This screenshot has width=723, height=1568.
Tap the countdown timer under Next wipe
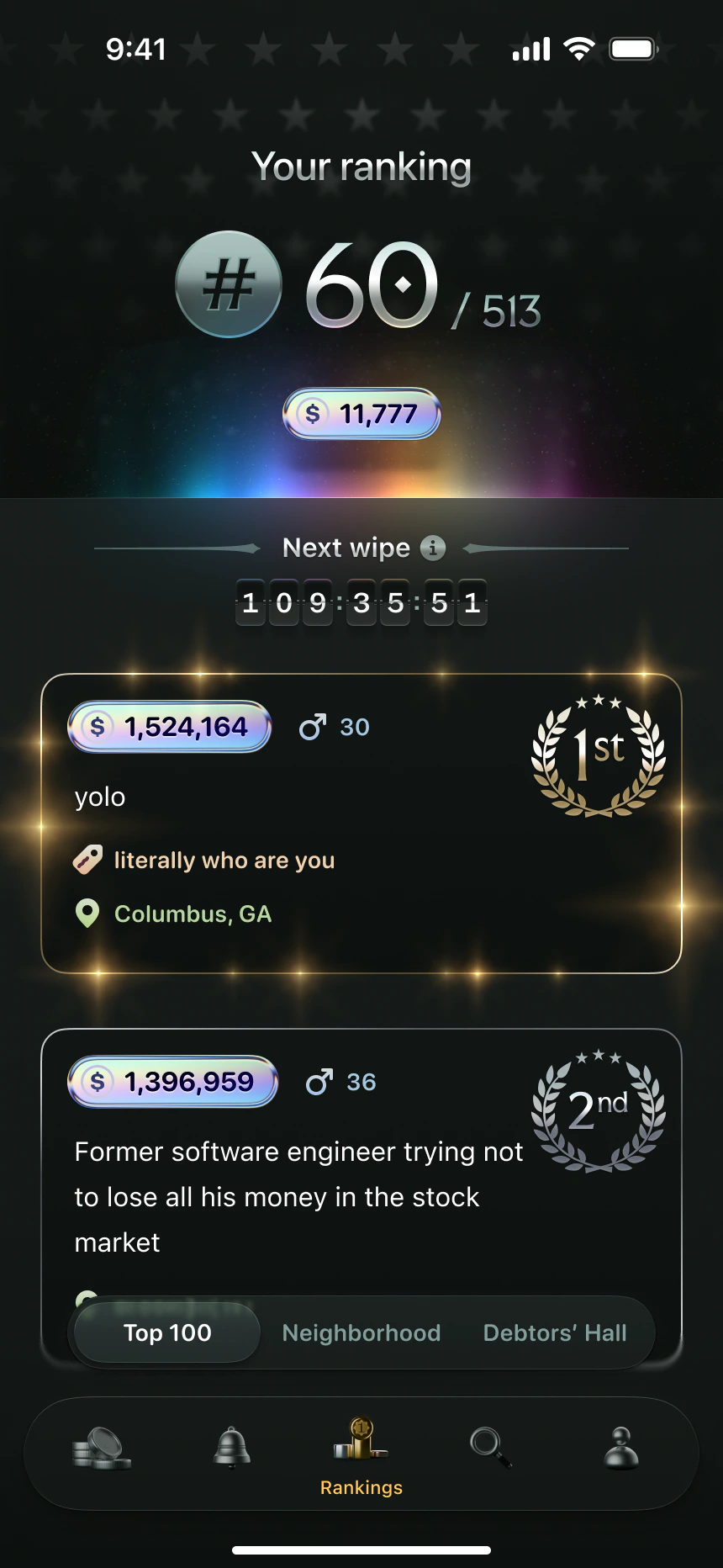pyautogui.click(x=361, y=602)
